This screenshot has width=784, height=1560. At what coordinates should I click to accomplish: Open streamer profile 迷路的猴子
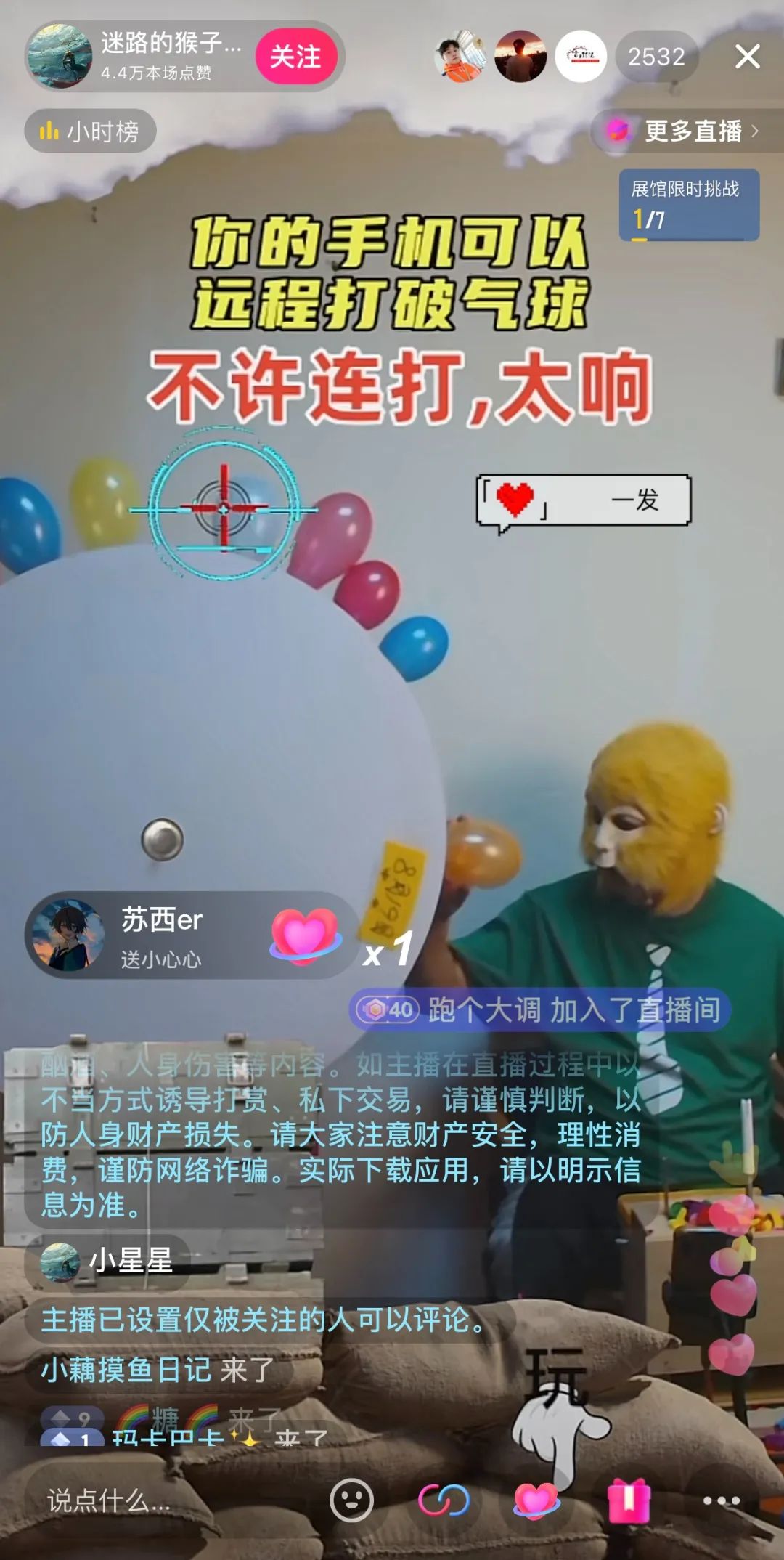[171, 44]
